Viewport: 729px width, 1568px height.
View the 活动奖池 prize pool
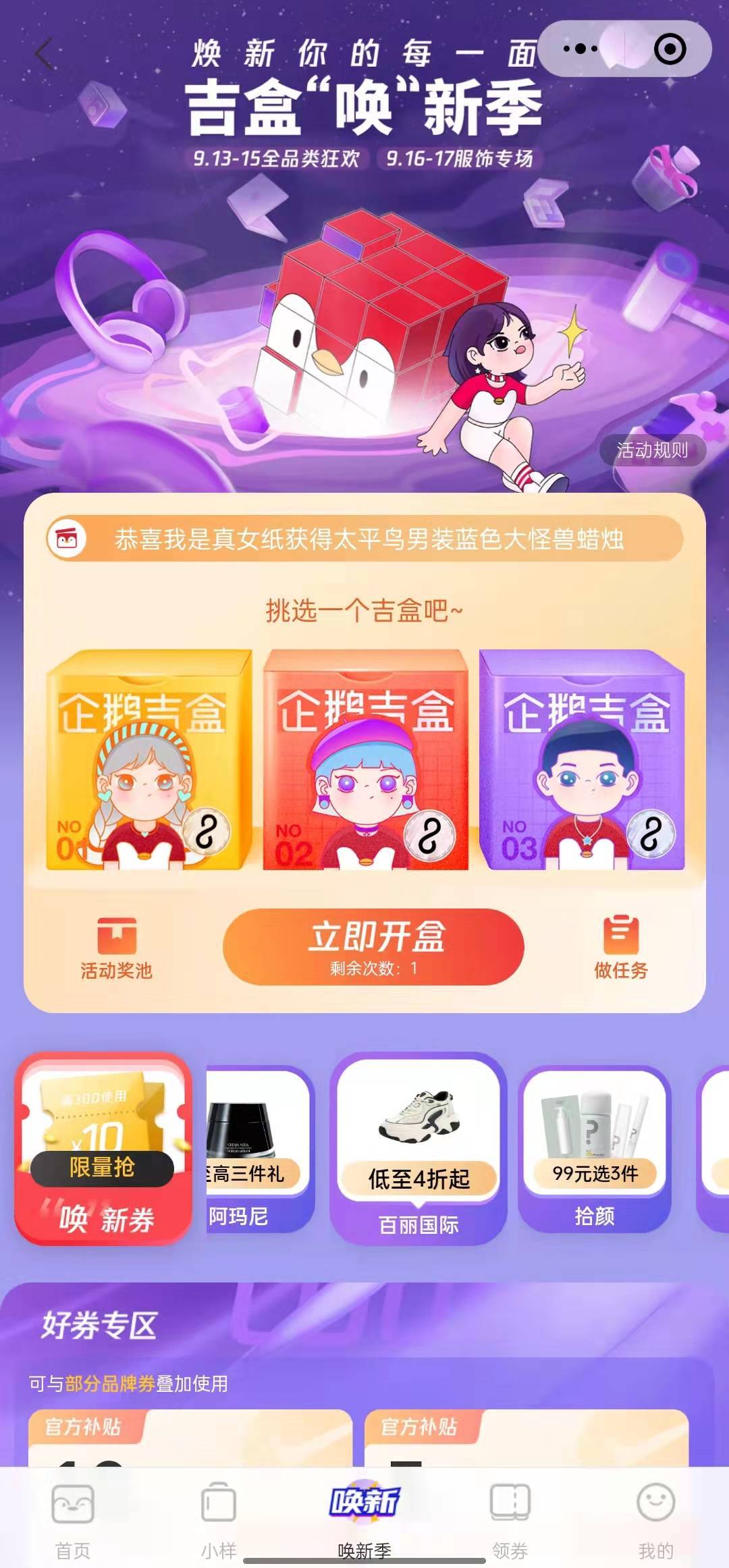click(117, 948)
